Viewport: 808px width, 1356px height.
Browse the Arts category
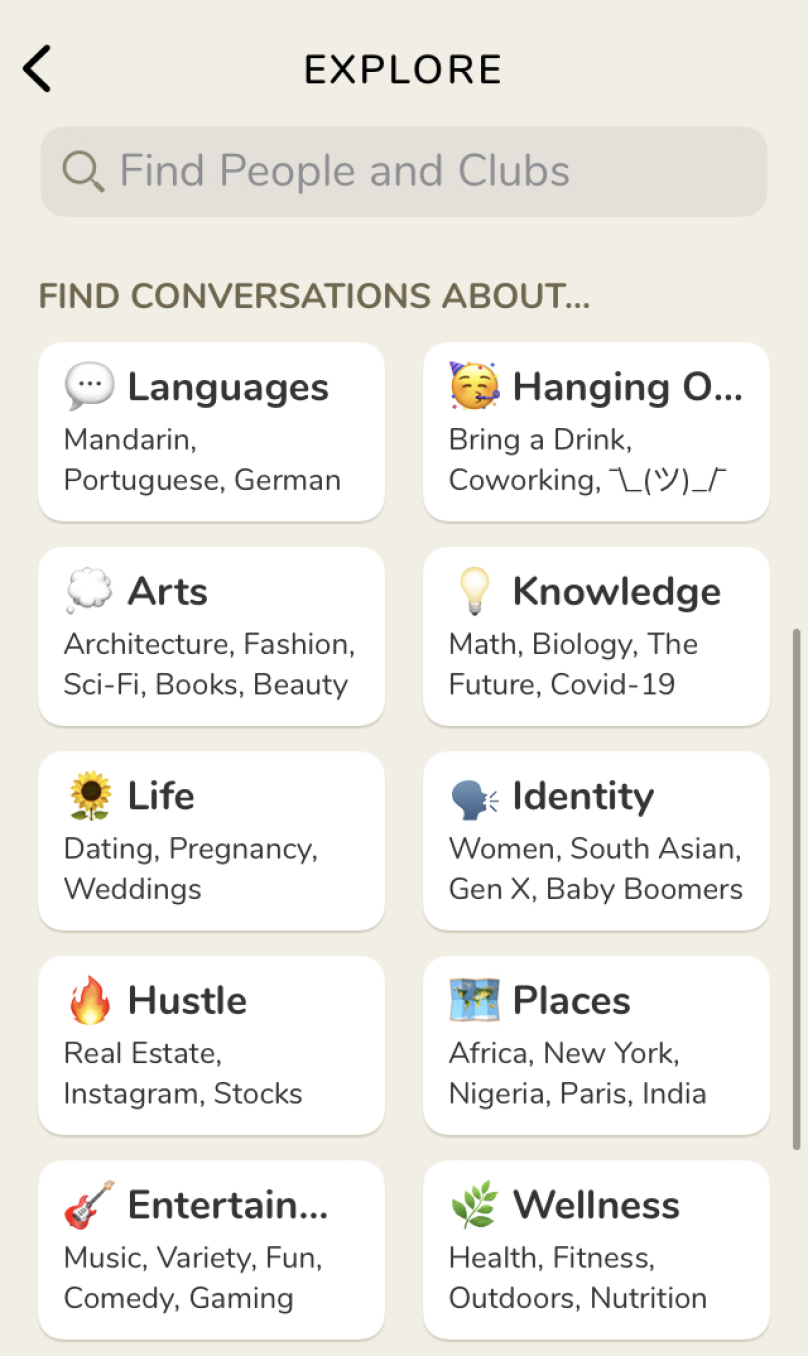[211, 636]
